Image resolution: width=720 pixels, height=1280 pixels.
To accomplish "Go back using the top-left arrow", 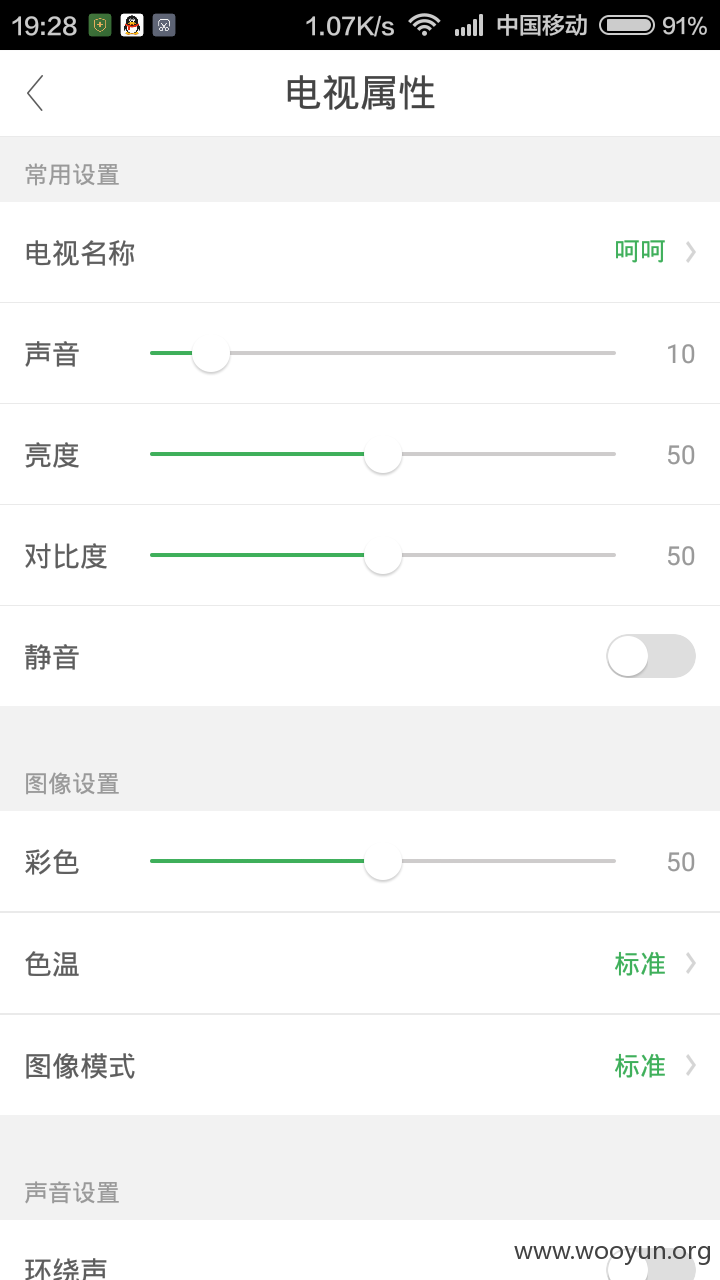I will (x=36, y=93).
